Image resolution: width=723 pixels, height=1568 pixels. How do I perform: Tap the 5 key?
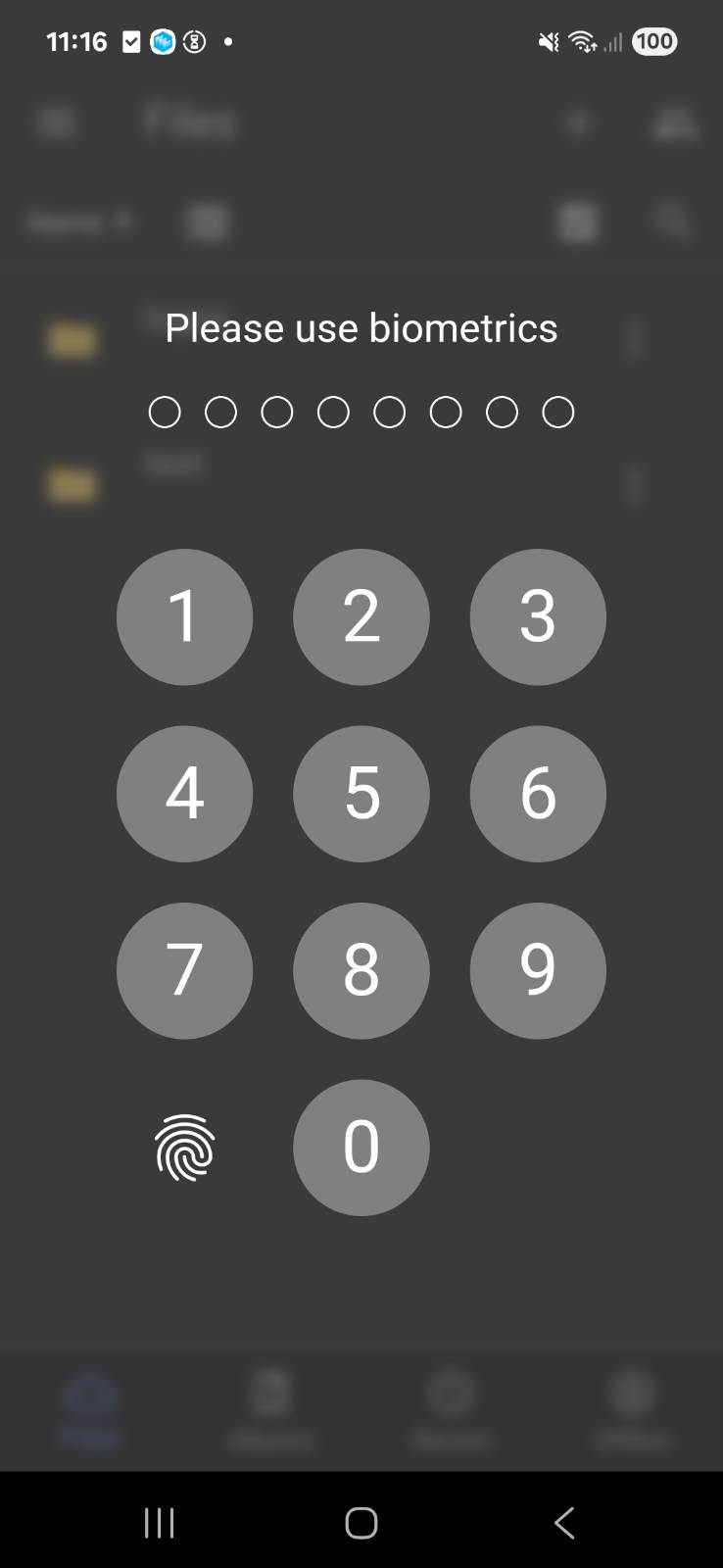click(x=361, y=794)
